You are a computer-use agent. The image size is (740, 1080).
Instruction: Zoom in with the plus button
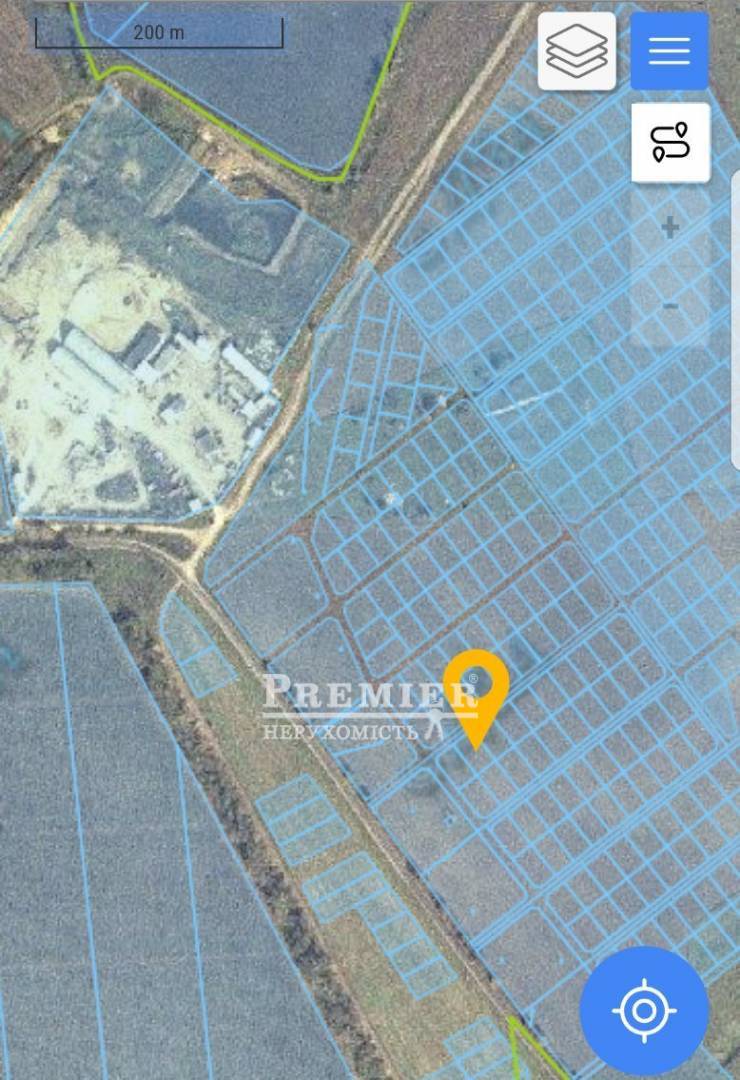pyautogui.click(x=670, y=228)
